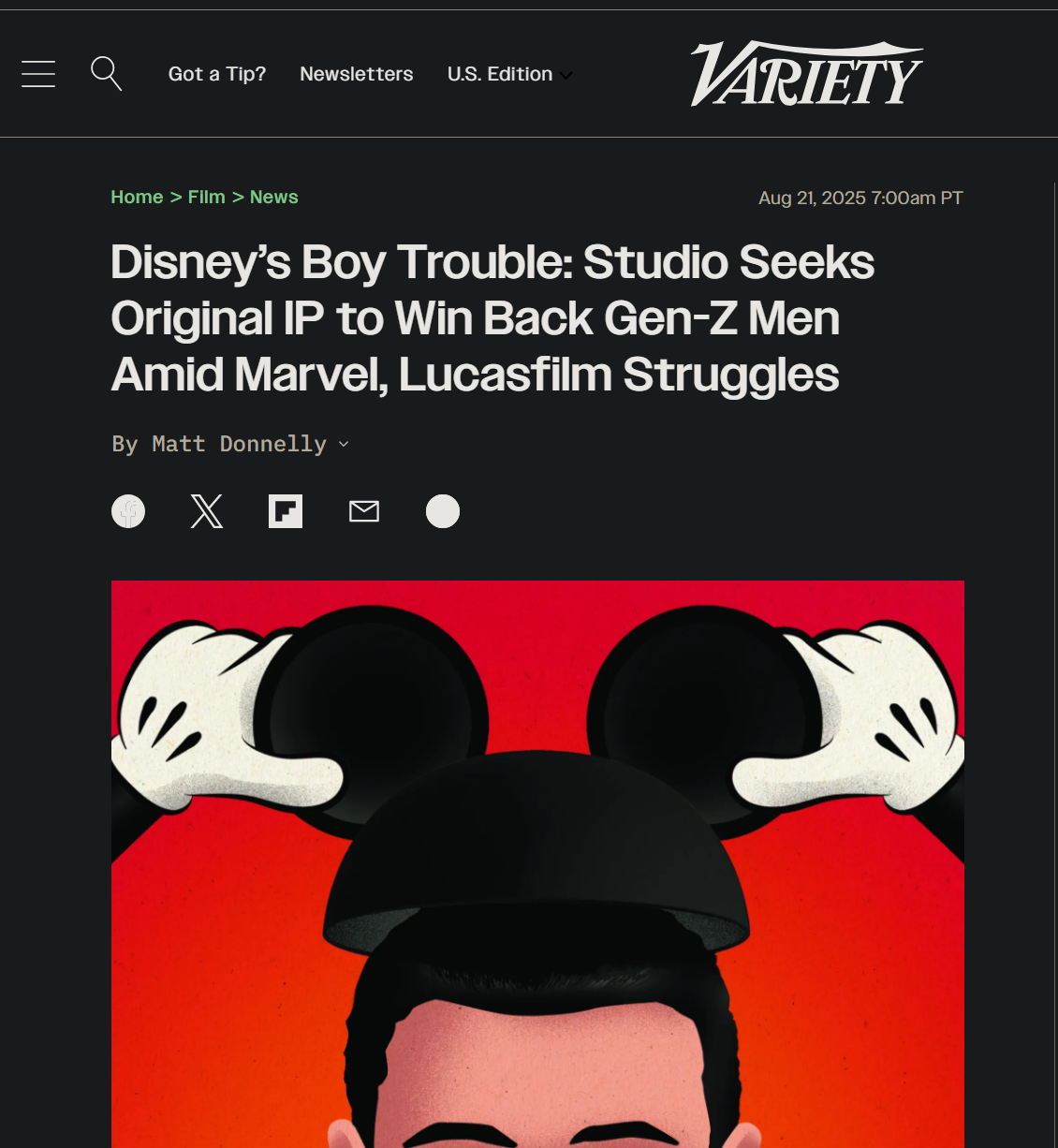Share the article on X
Image resolution: width=1058 pixels, height=1148 pixels.
click(x=207, y=511)
